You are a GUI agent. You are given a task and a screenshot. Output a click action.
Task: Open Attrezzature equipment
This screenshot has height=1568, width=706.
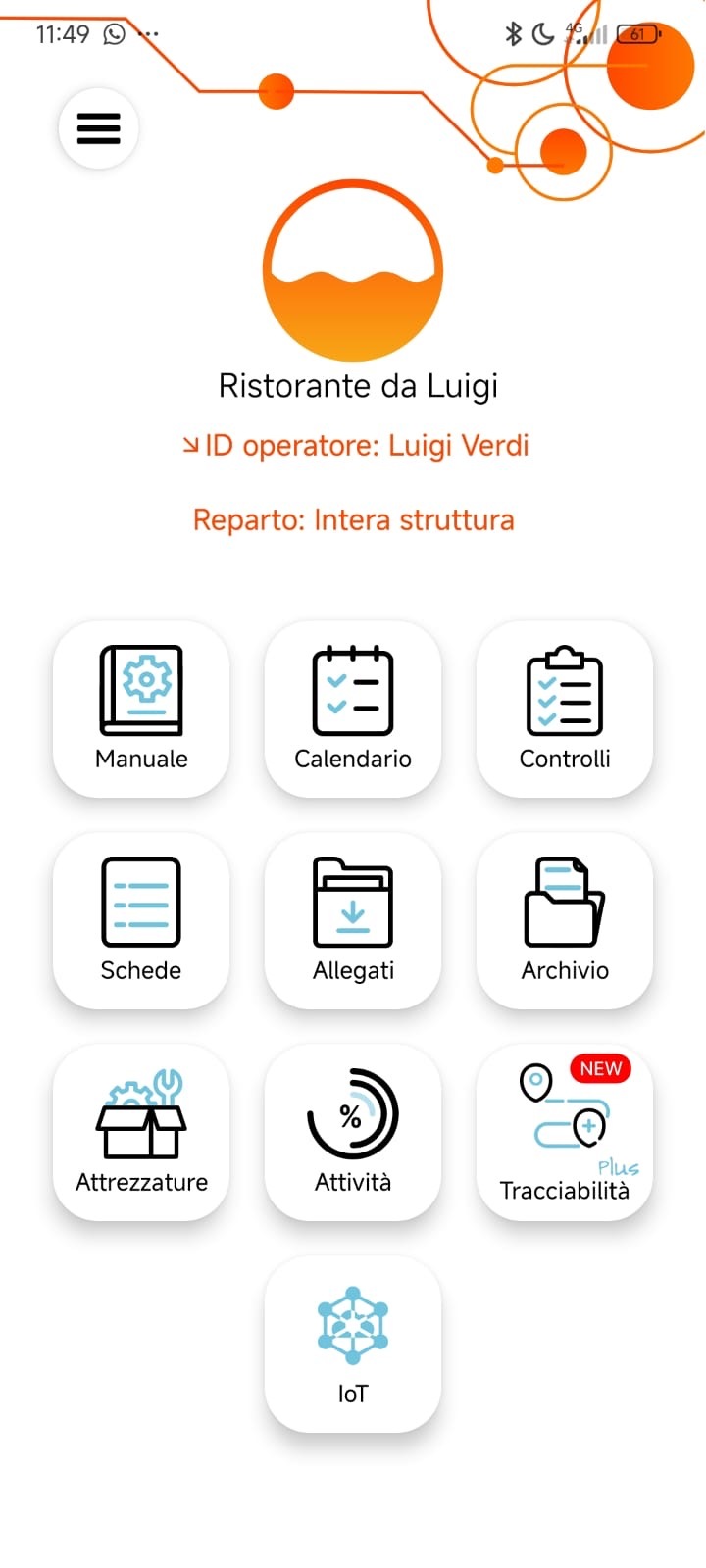coord(141,1132)
